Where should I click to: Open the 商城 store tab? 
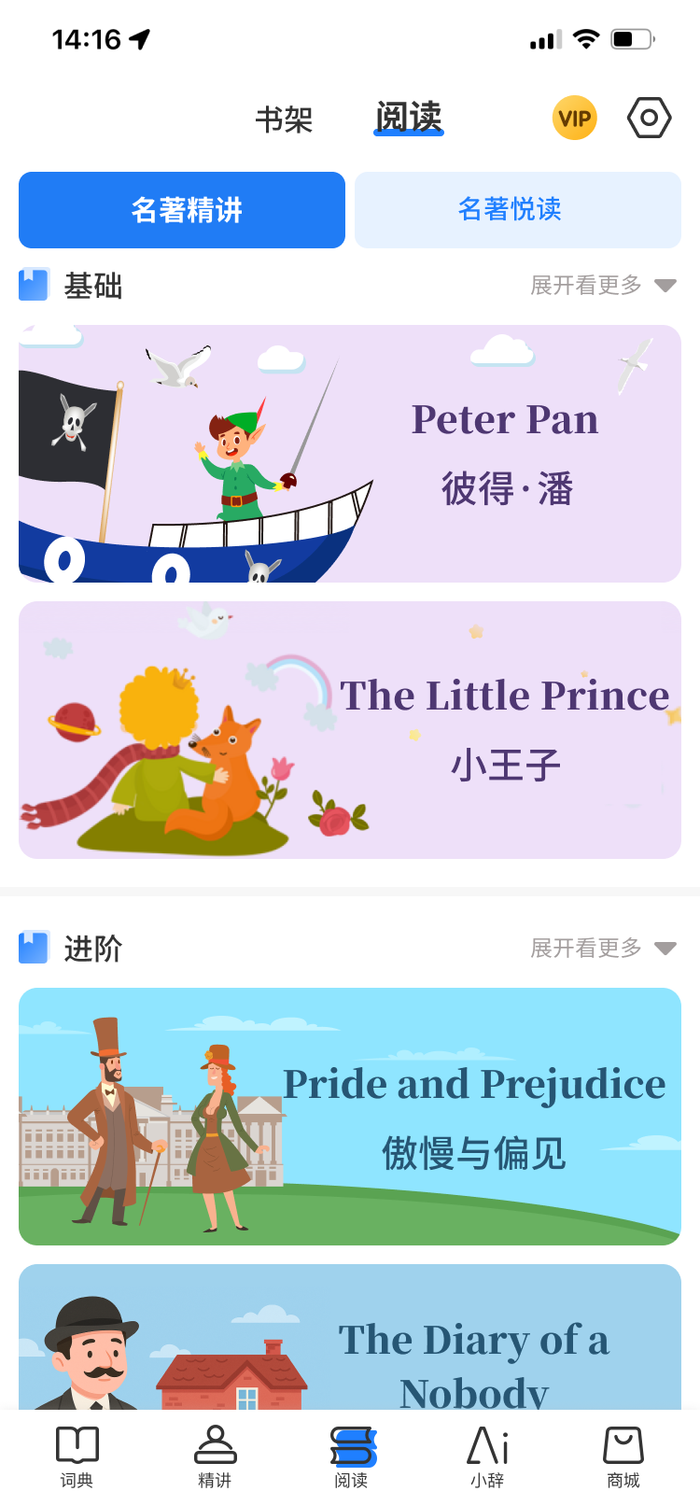(x=623, y=1458)
